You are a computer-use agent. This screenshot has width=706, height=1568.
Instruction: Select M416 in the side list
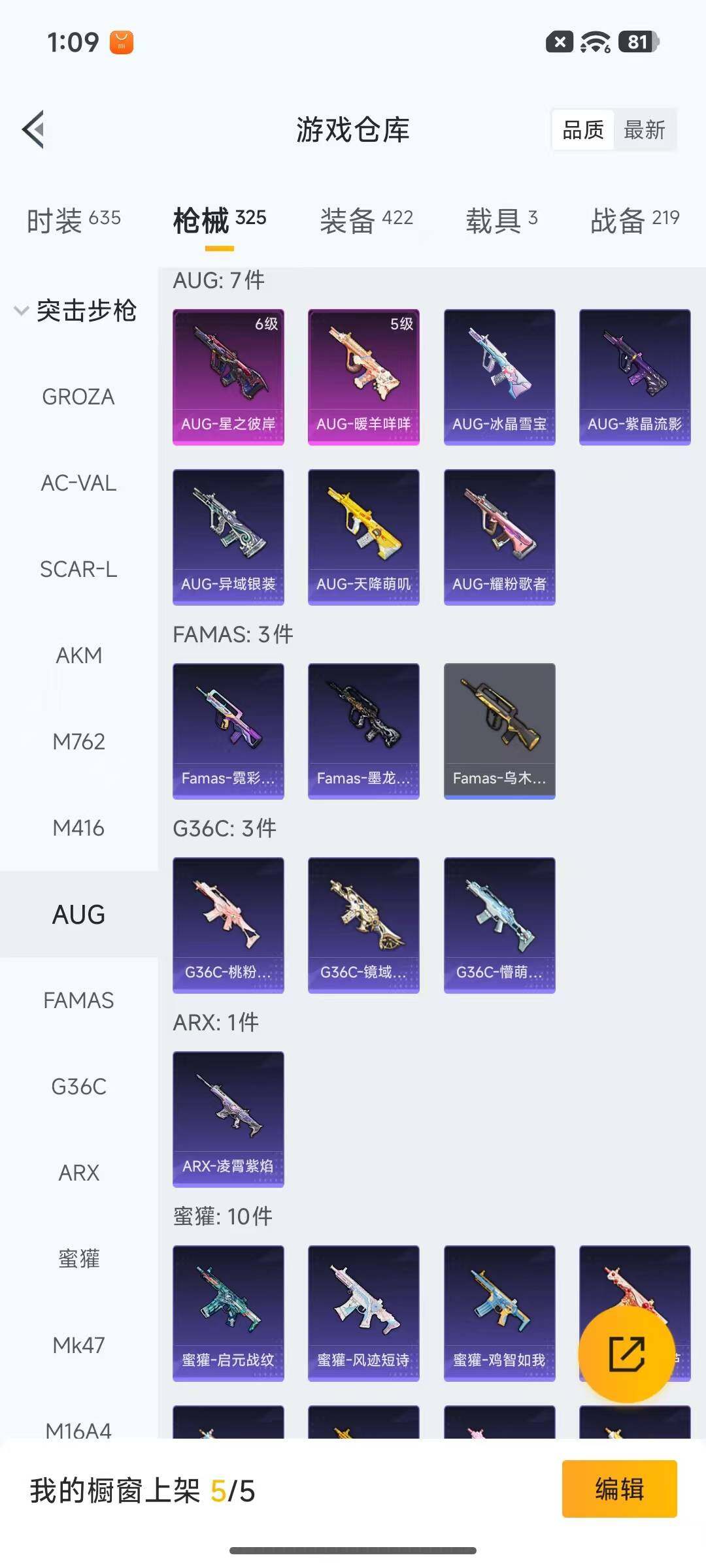(x=78, y=828)
